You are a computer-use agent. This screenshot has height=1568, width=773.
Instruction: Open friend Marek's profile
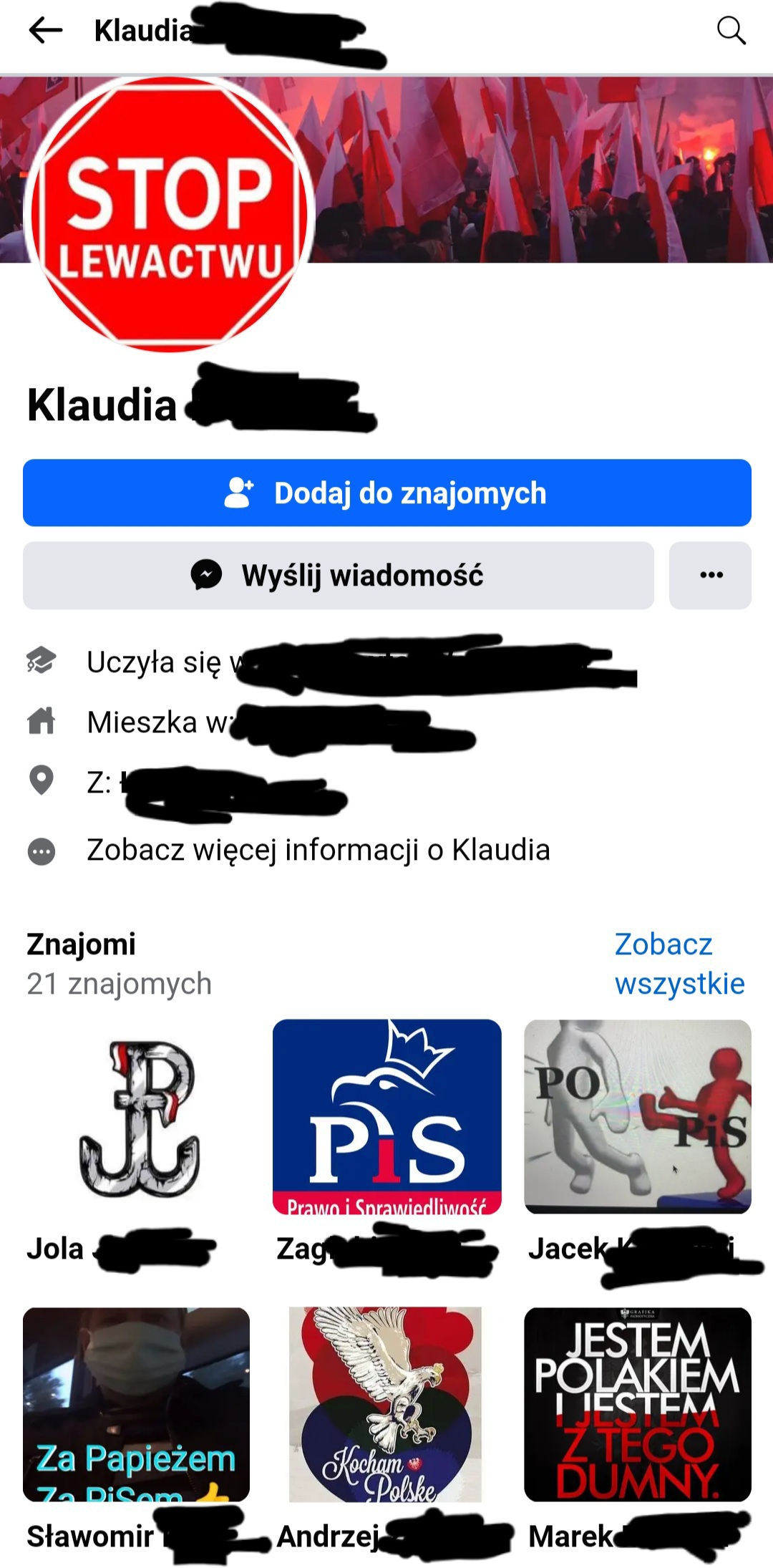tap(637, 1405)
